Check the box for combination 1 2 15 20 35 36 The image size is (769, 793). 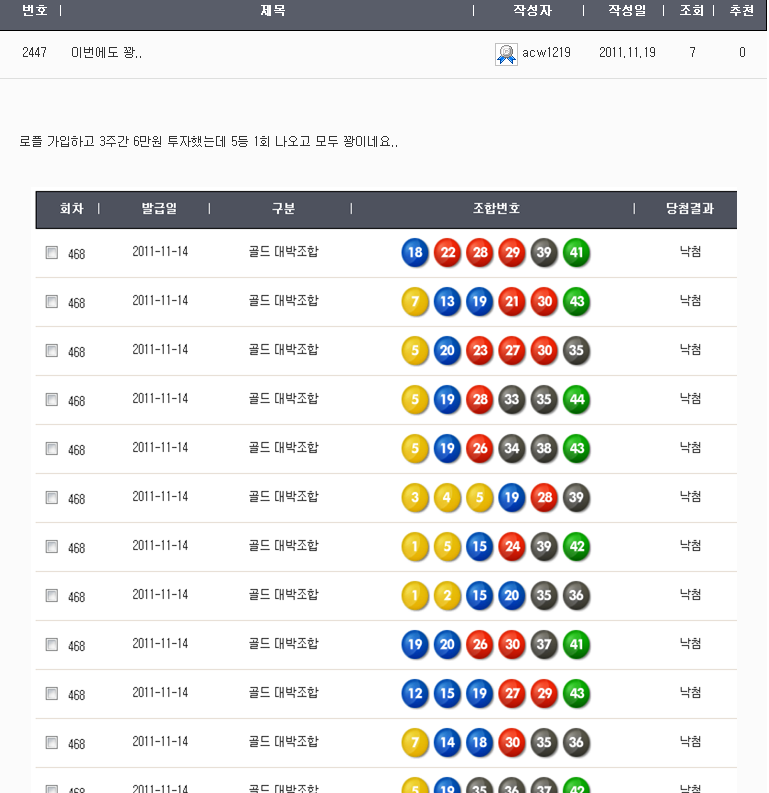click(x=52, y=596)
